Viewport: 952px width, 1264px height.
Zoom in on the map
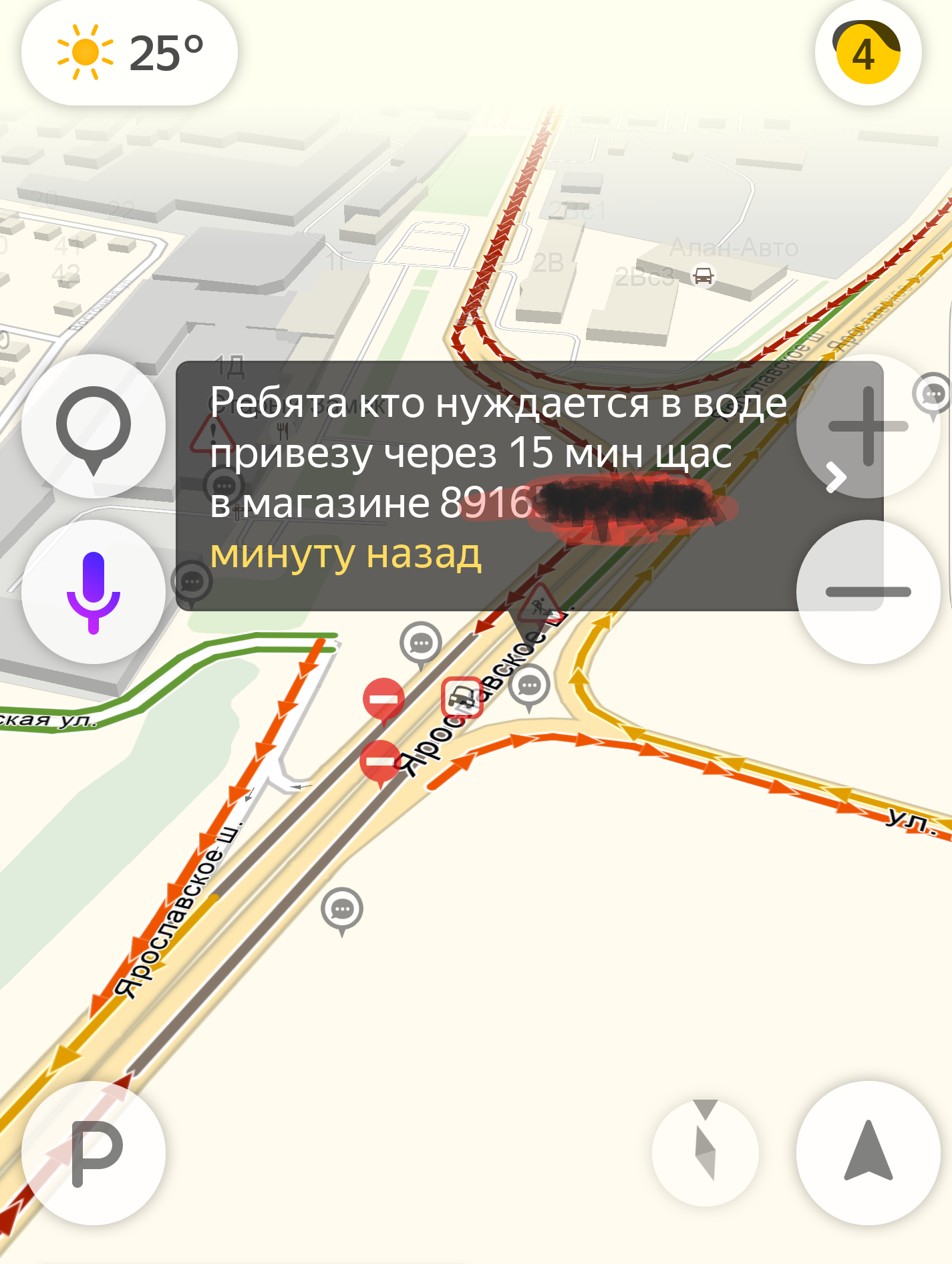click(x=867, y=426)
